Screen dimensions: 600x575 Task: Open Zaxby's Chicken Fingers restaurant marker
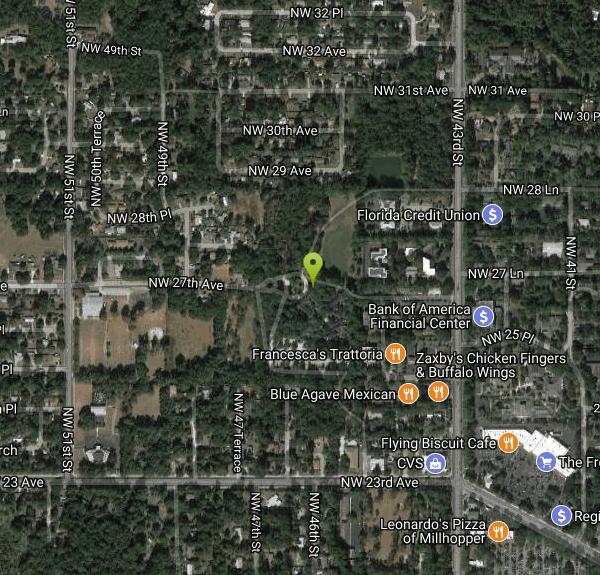tap(437, 392)
